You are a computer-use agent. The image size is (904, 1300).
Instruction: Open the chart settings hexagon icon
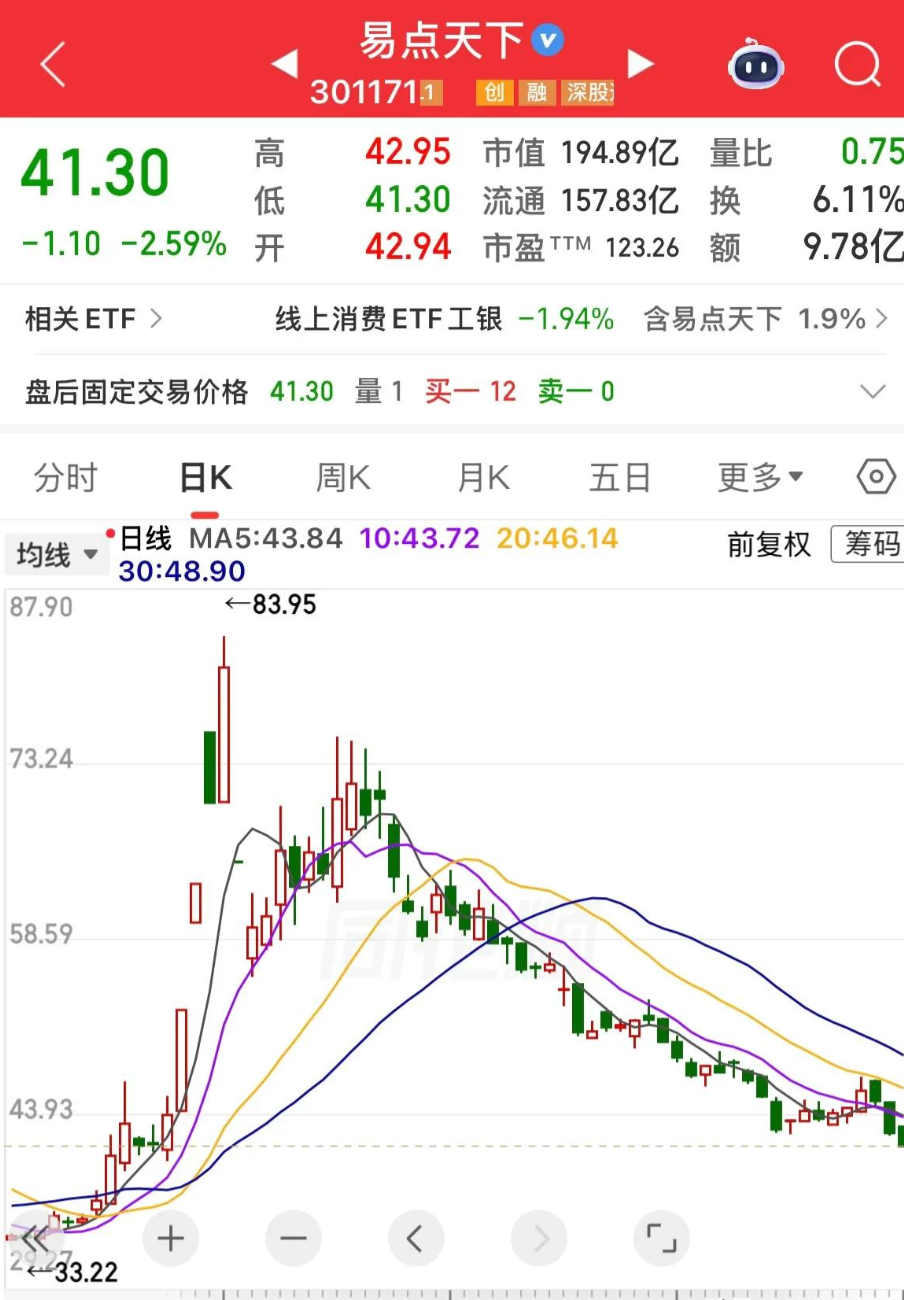[874, 477]
